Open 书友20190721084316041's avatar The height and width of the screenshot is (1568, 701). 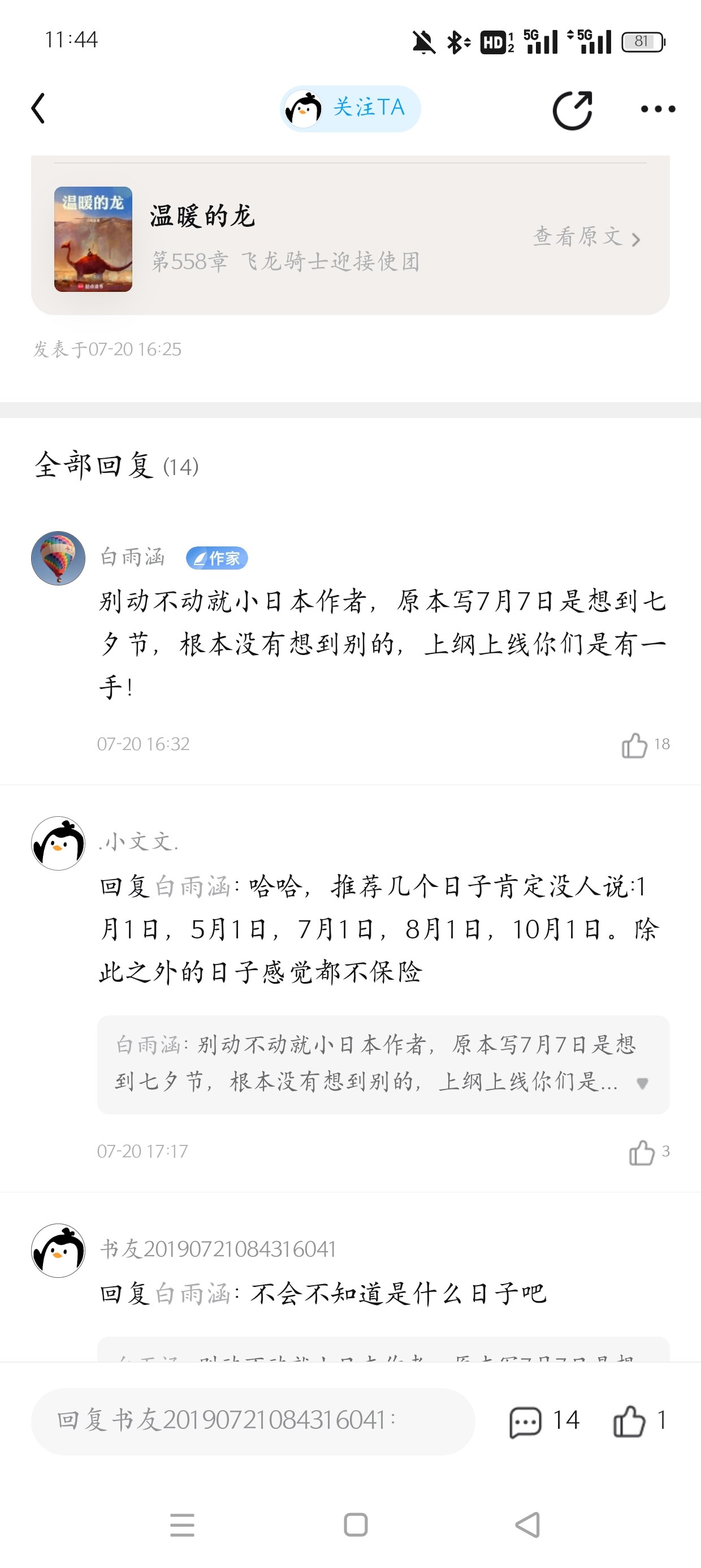(x=58, y=1250)
